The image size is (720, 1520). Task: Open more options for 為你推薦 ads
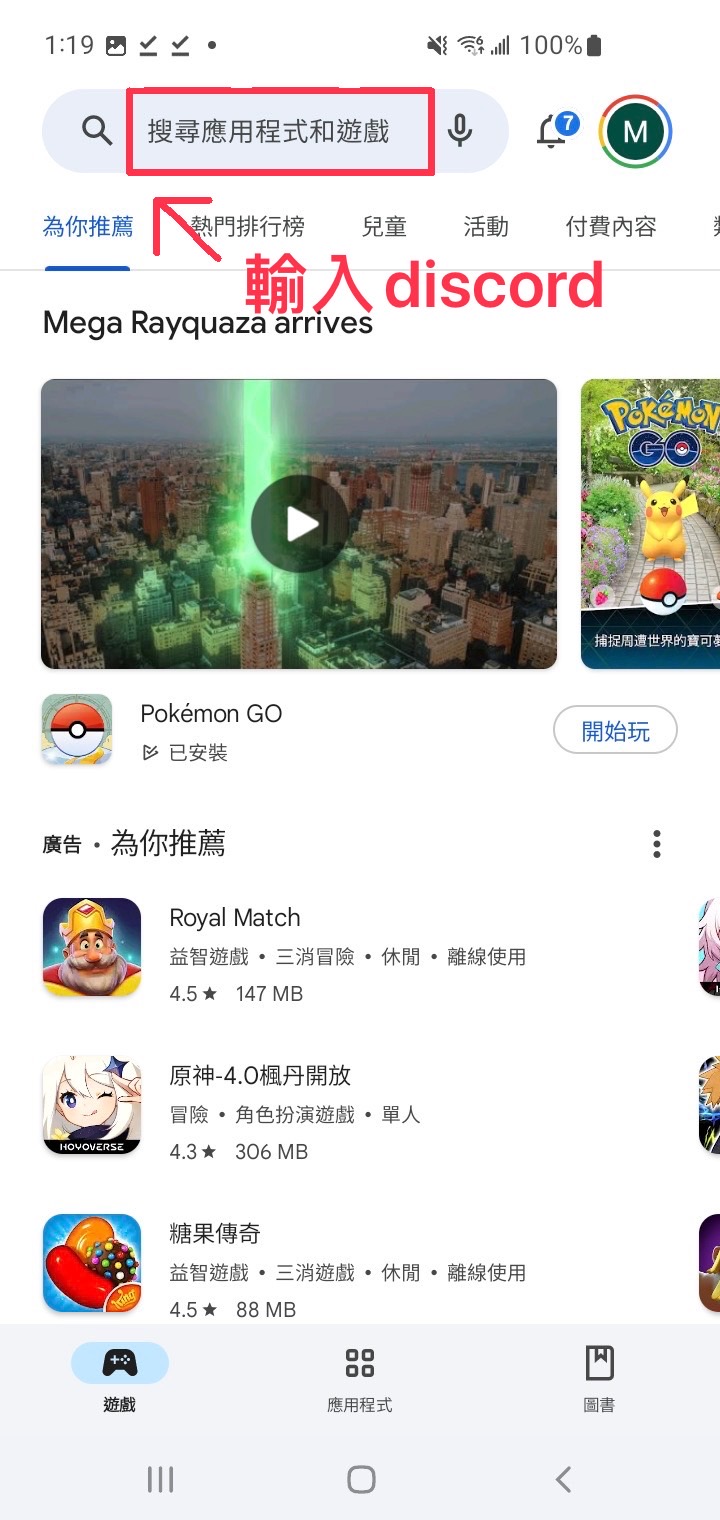click(x=656, y=844)
